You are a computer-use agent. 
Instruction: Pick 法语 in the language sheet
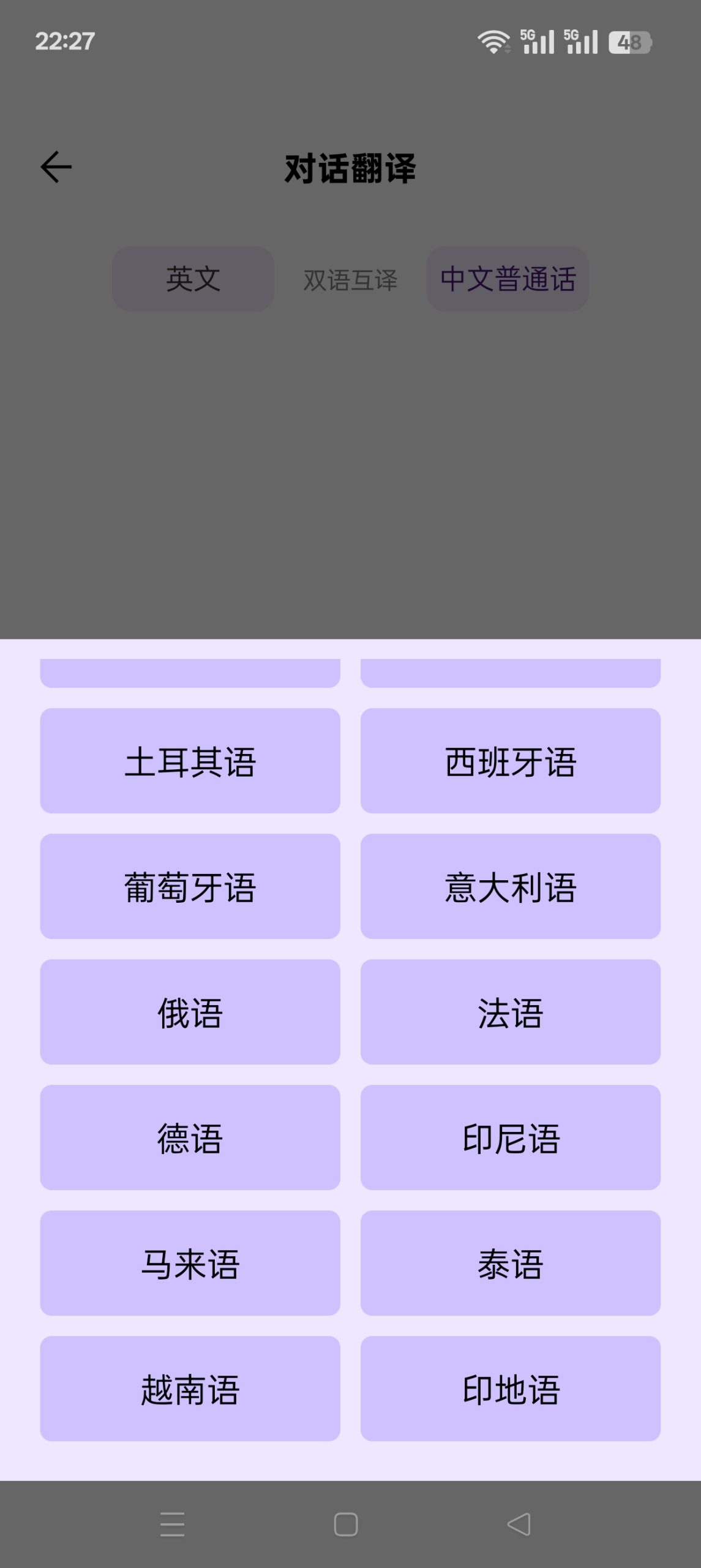(511, 1012)
